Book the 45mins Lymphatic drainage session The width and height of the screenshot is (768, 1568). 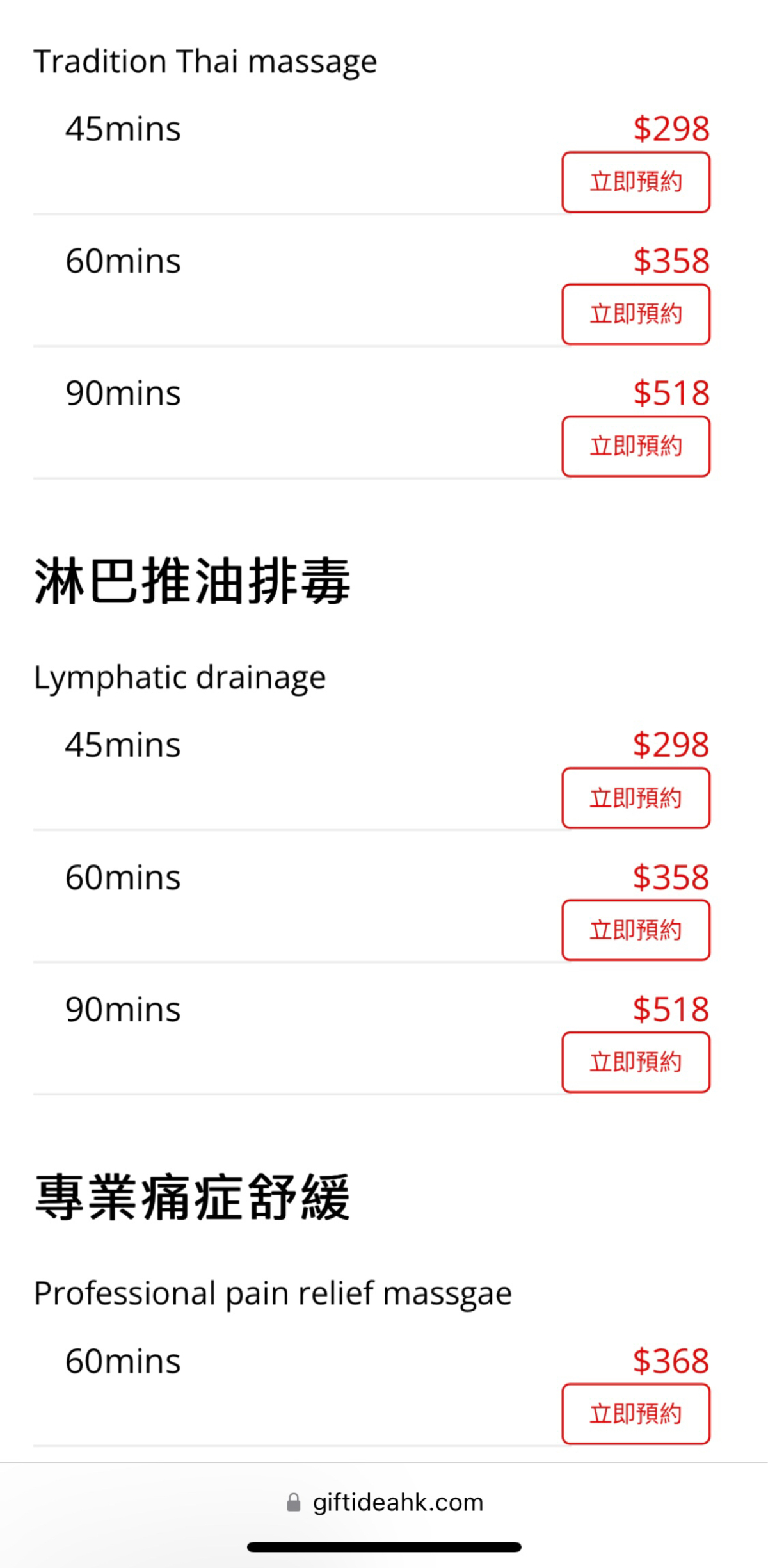[x=636, y=798]
